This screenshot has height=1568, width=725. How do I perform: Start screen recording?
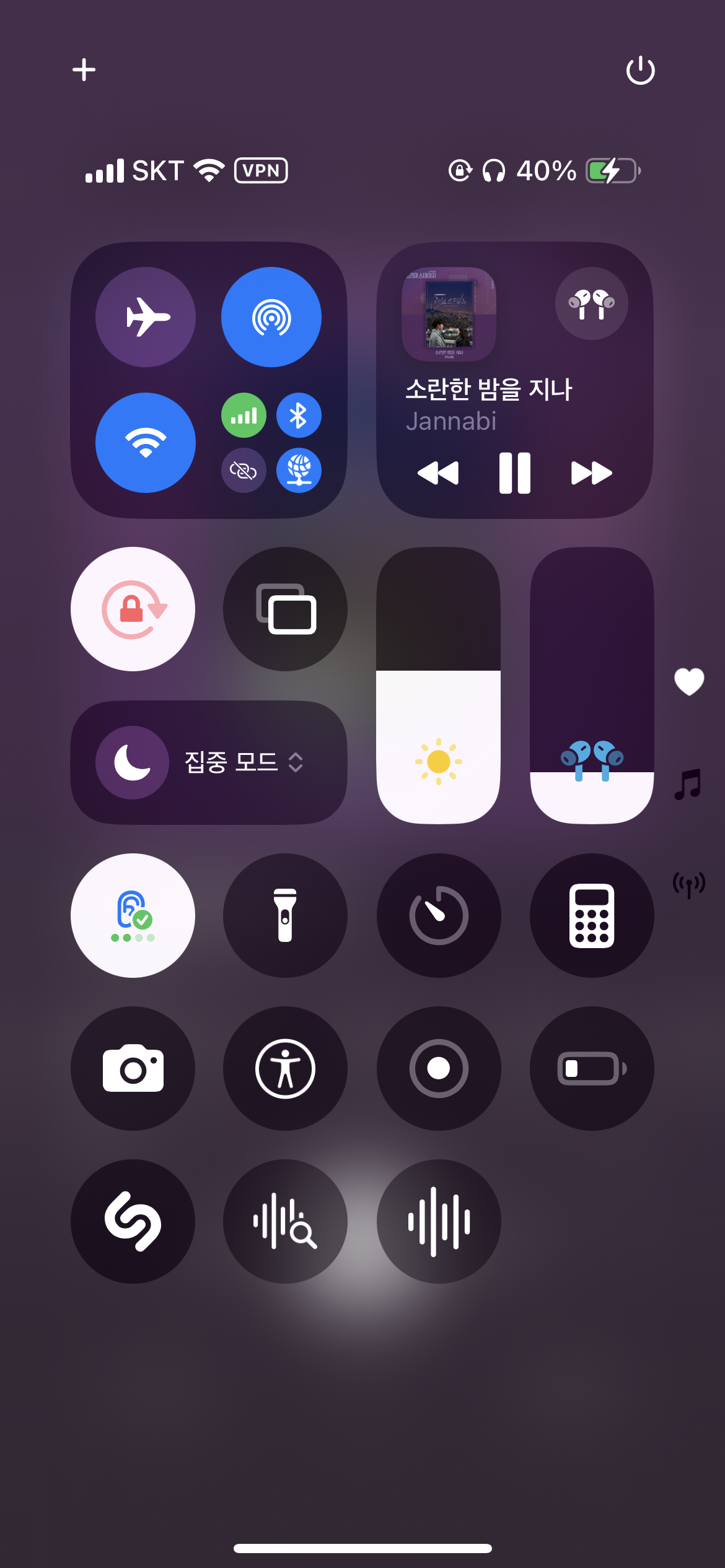(x=438, y=1068)
